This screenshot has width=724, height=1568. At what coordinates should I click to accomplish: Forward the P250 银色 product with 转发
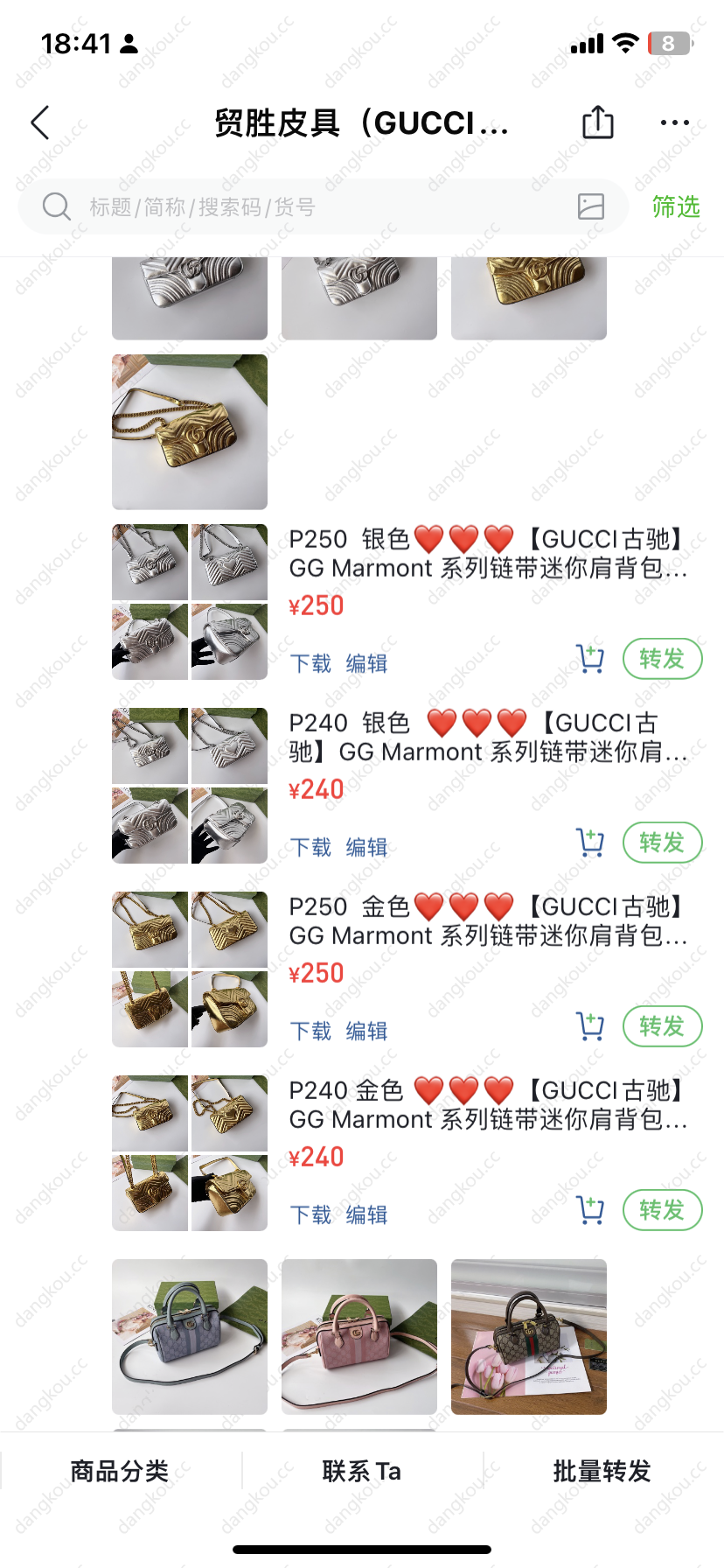[662, 659]
